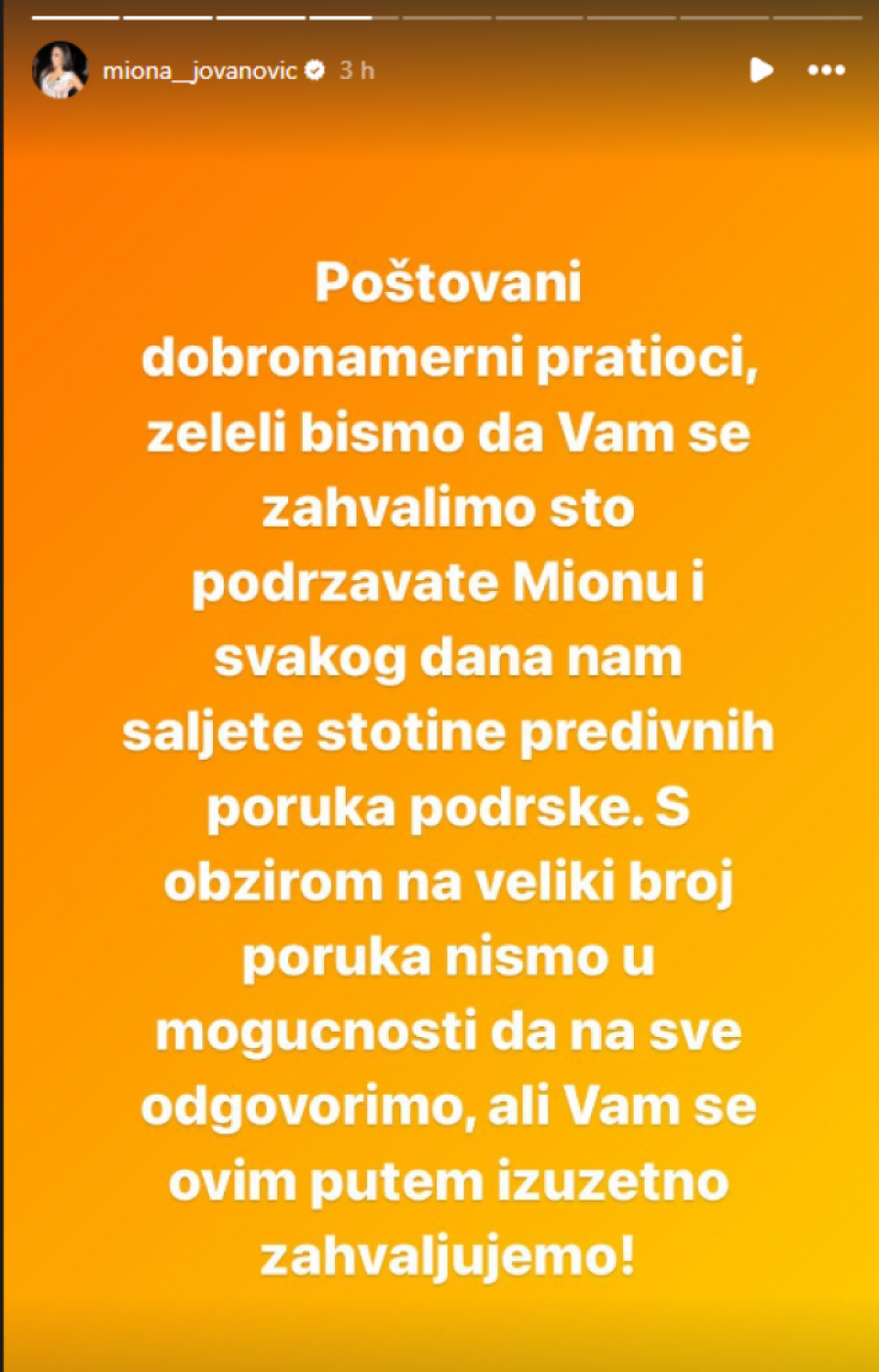Viewport: 879px width, 1372px height.
Task: Tap the story play button
Action: coord(761,70)
